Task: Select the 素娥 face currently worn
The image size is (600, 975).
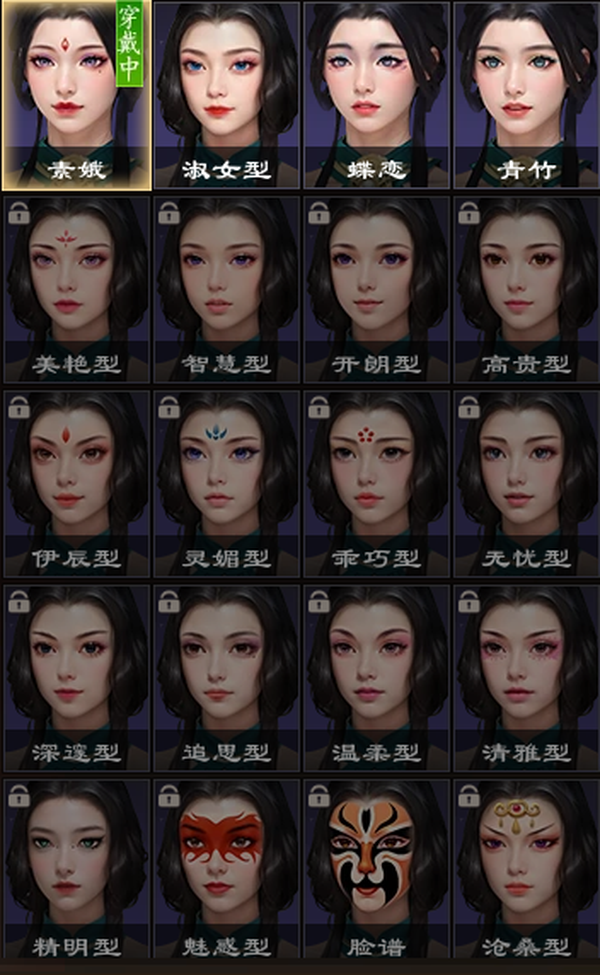Action: 76,95
